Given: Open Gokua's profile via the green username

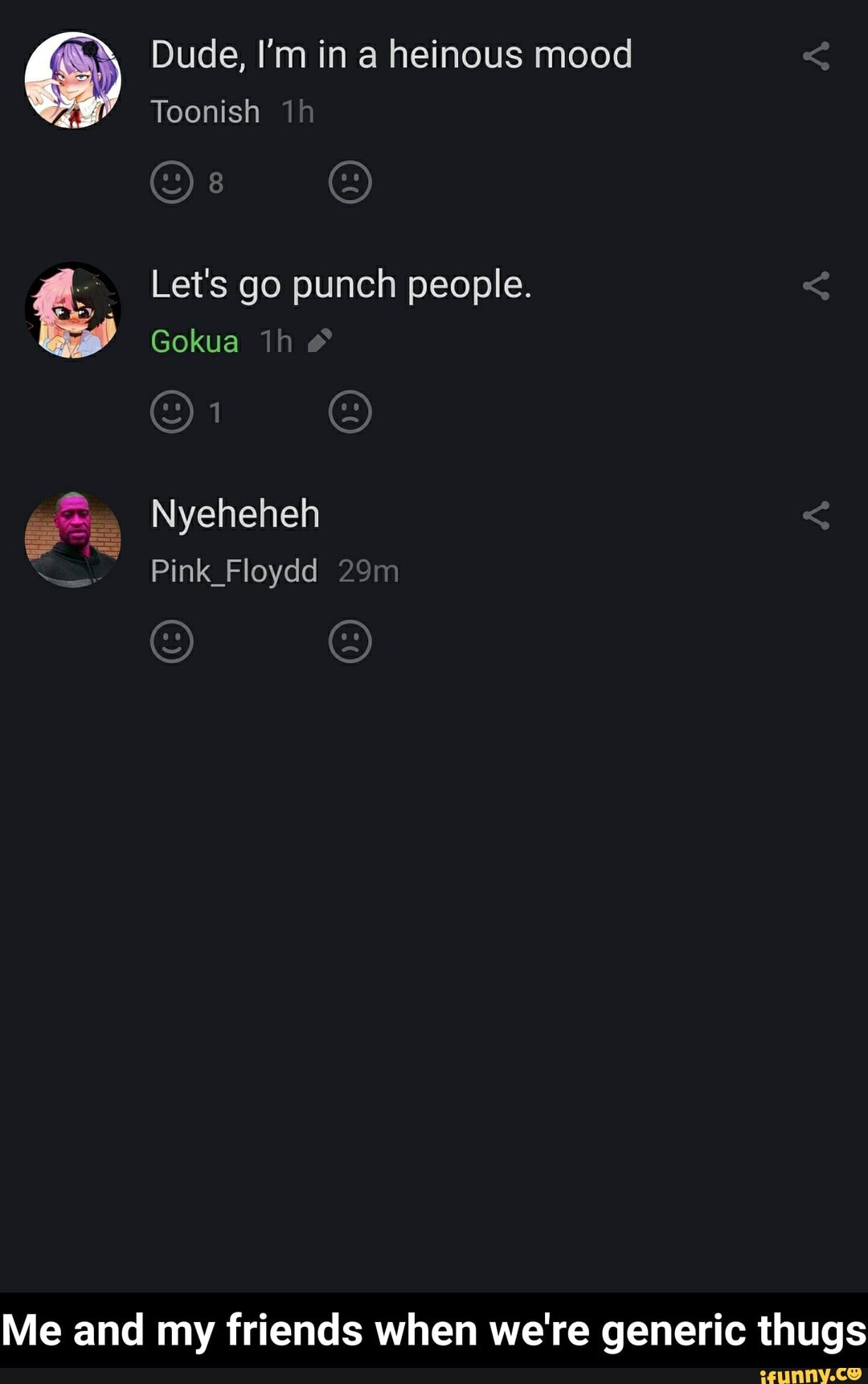Looking at the screenshot, I should 194,341.
